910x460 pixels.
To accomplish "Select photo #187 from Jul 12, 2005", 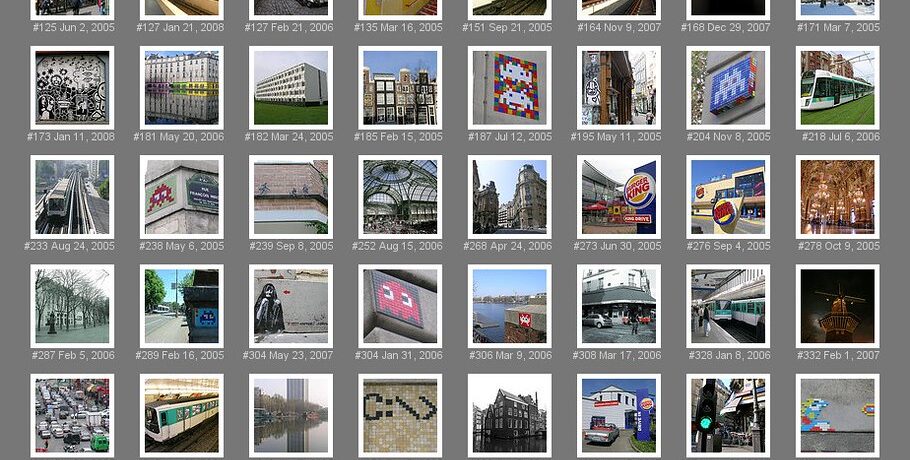I will tap(510, 88).
